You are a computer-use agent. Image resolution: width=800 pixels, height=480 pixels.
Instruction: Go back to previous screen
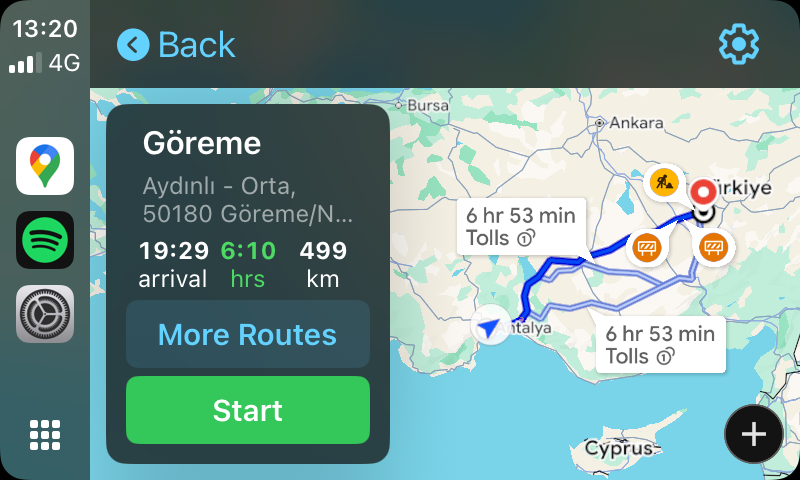[x=177, y=44]
